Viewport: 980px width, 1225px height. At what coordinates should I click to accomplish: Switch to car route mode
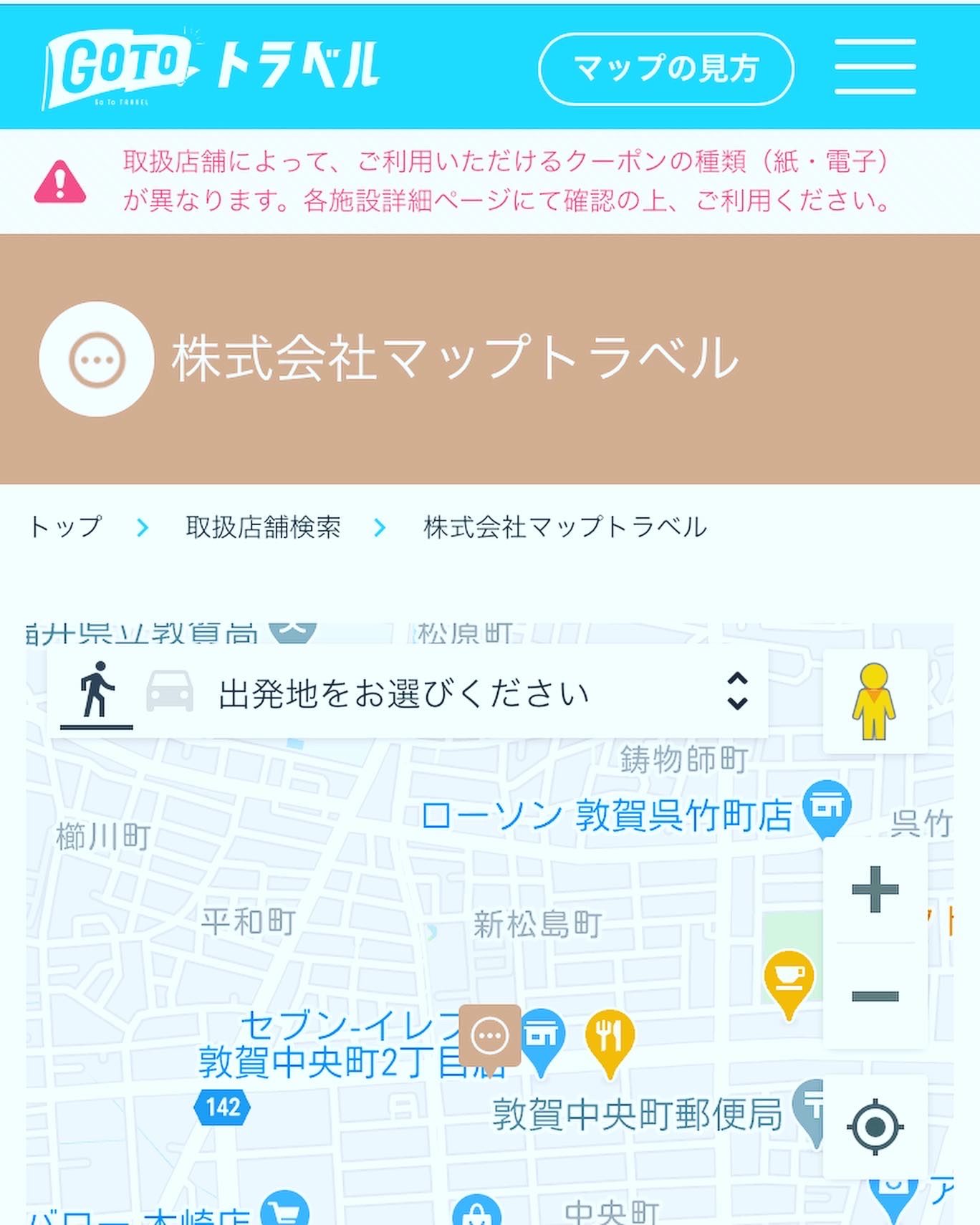click(169, 692)
